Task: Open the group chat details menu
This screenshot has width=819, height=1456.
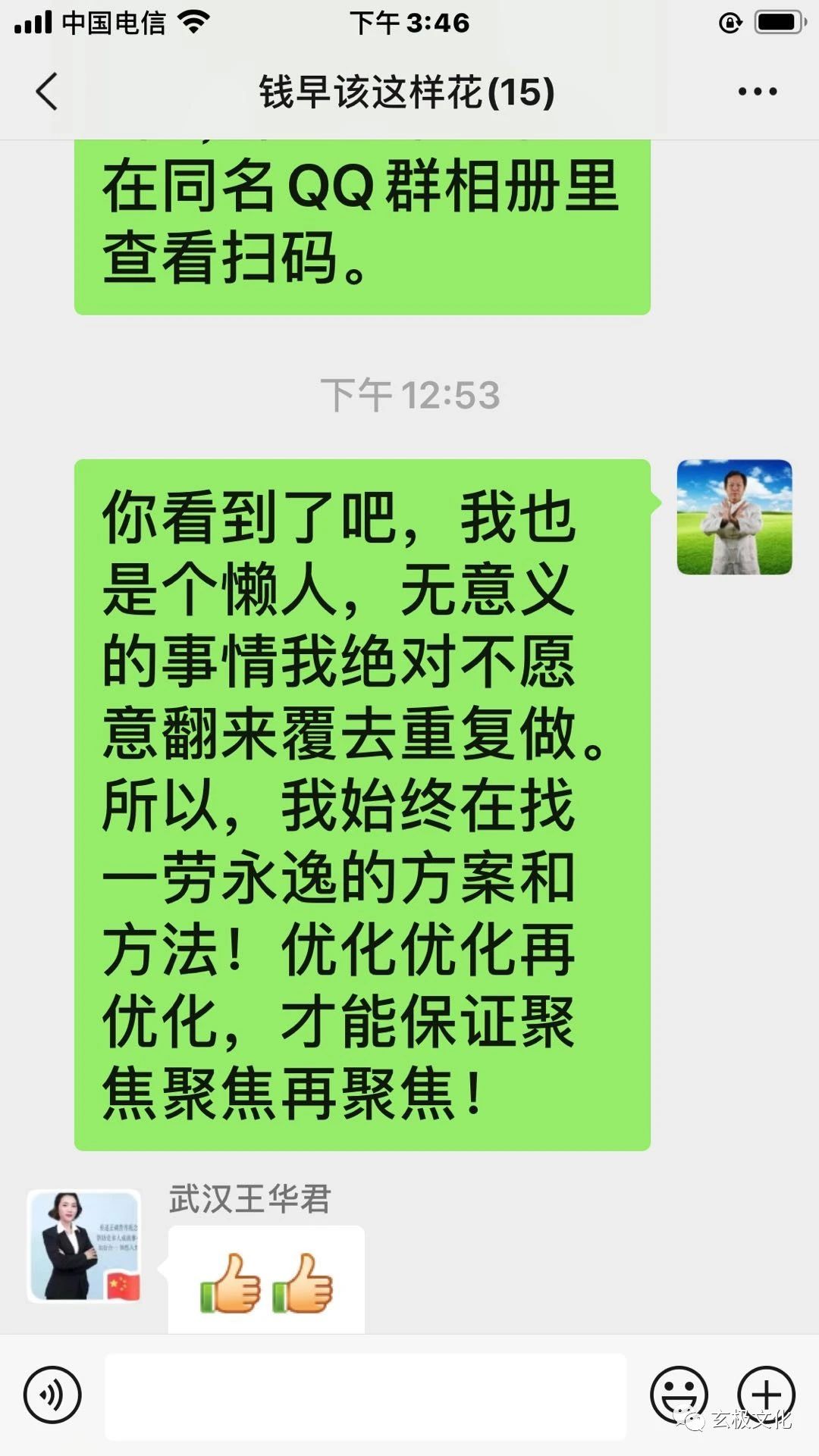Action: 757,92
